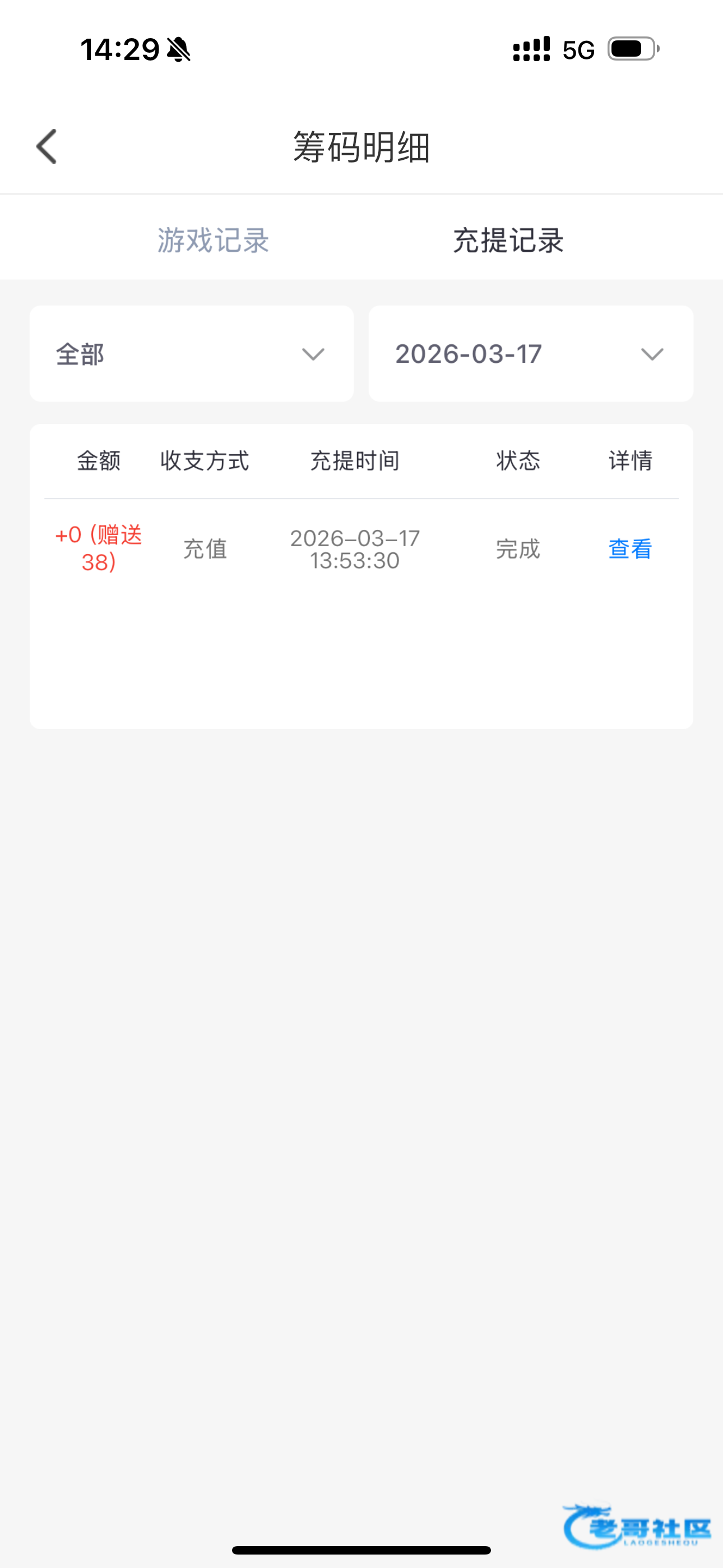
Task: Tap 查看 for the 13:53:30 recharge record
Action: 631,549
